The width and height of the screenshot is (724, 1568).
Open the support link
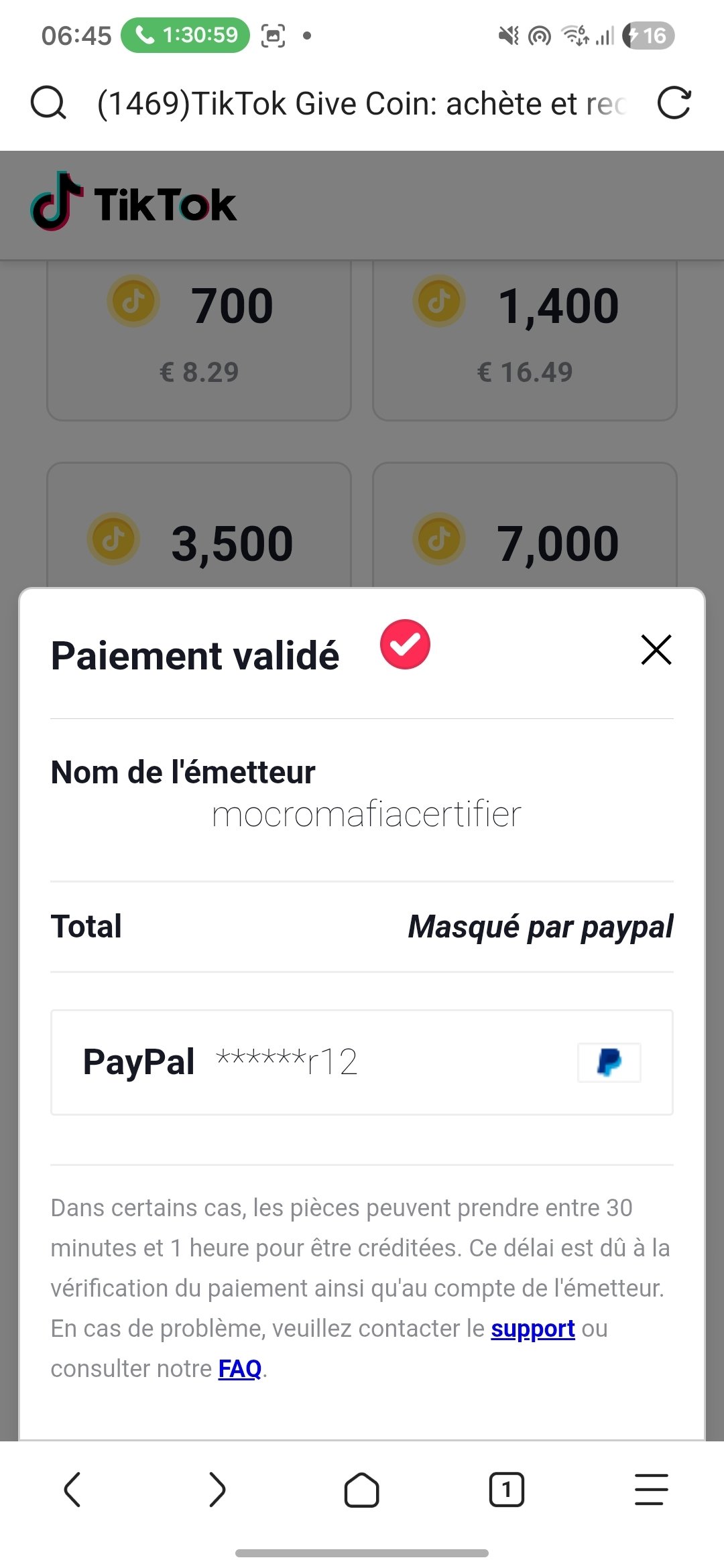point(533,1328)
